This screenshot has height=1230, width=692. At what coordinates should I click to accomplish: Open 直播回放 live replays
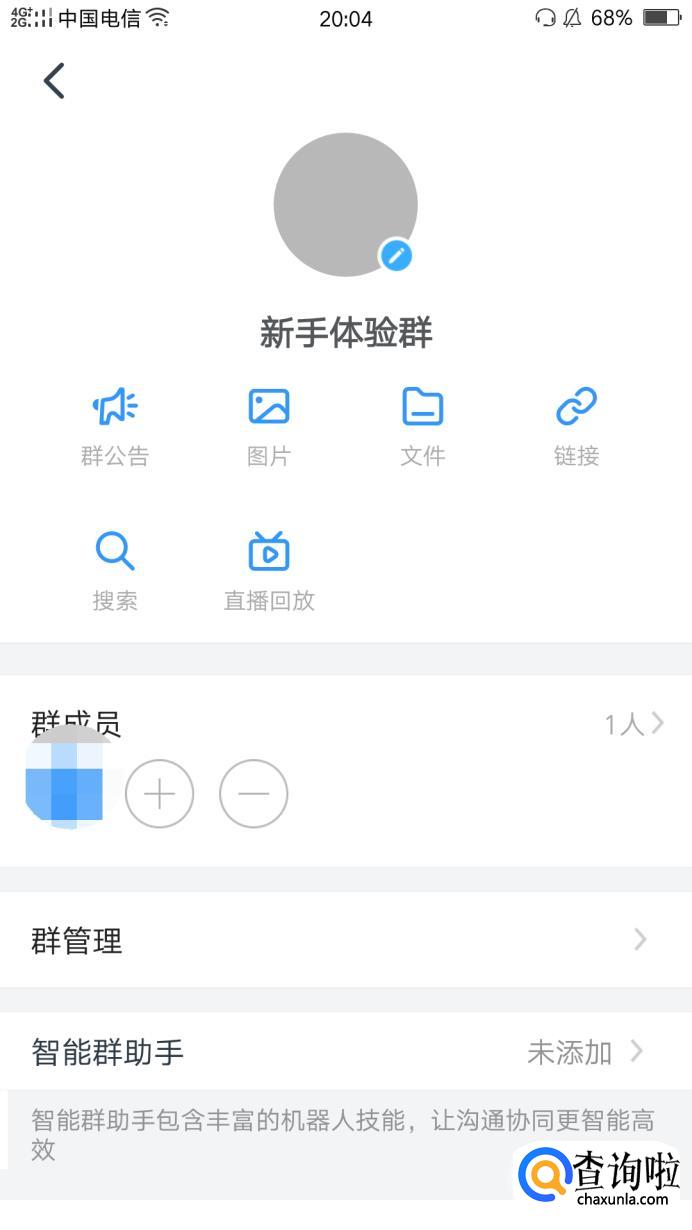pos(269,571)
